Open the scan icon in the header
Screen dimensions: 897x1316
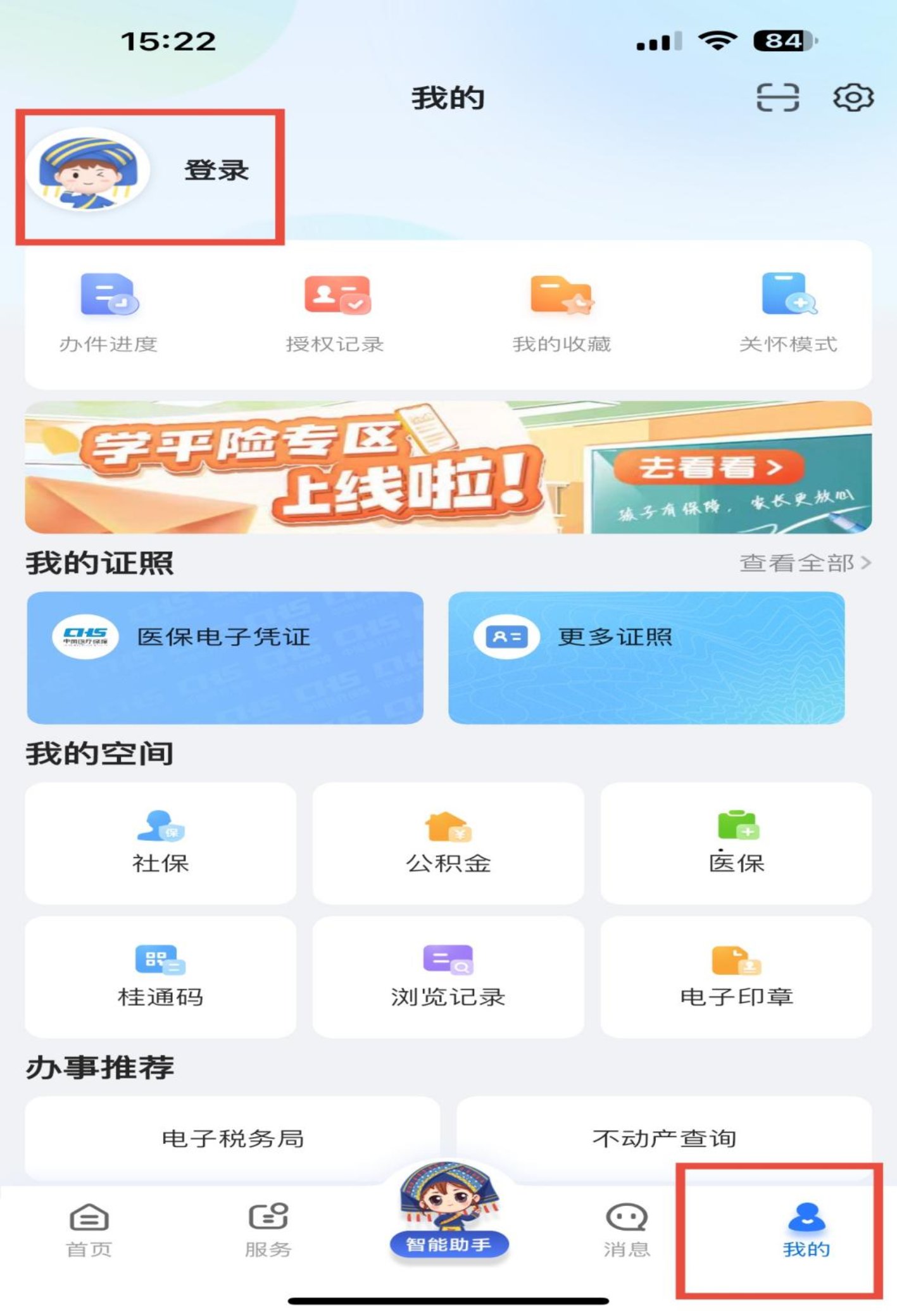777,98
